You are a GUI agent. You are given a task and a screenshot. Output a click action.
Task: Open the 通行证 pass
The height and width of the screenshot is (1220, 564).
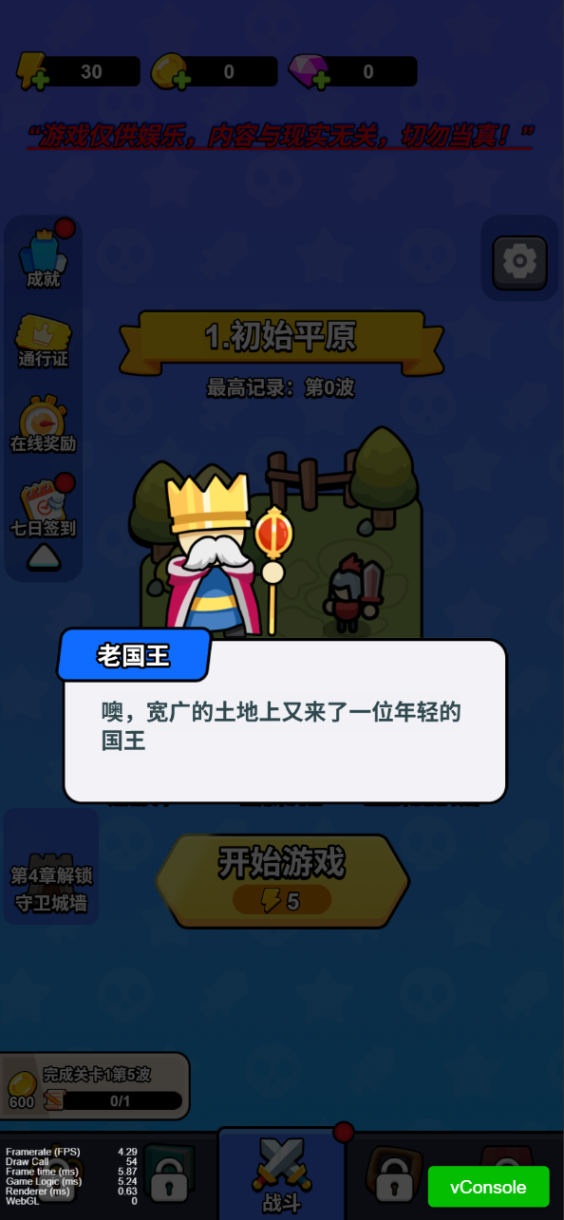point(43,342)
